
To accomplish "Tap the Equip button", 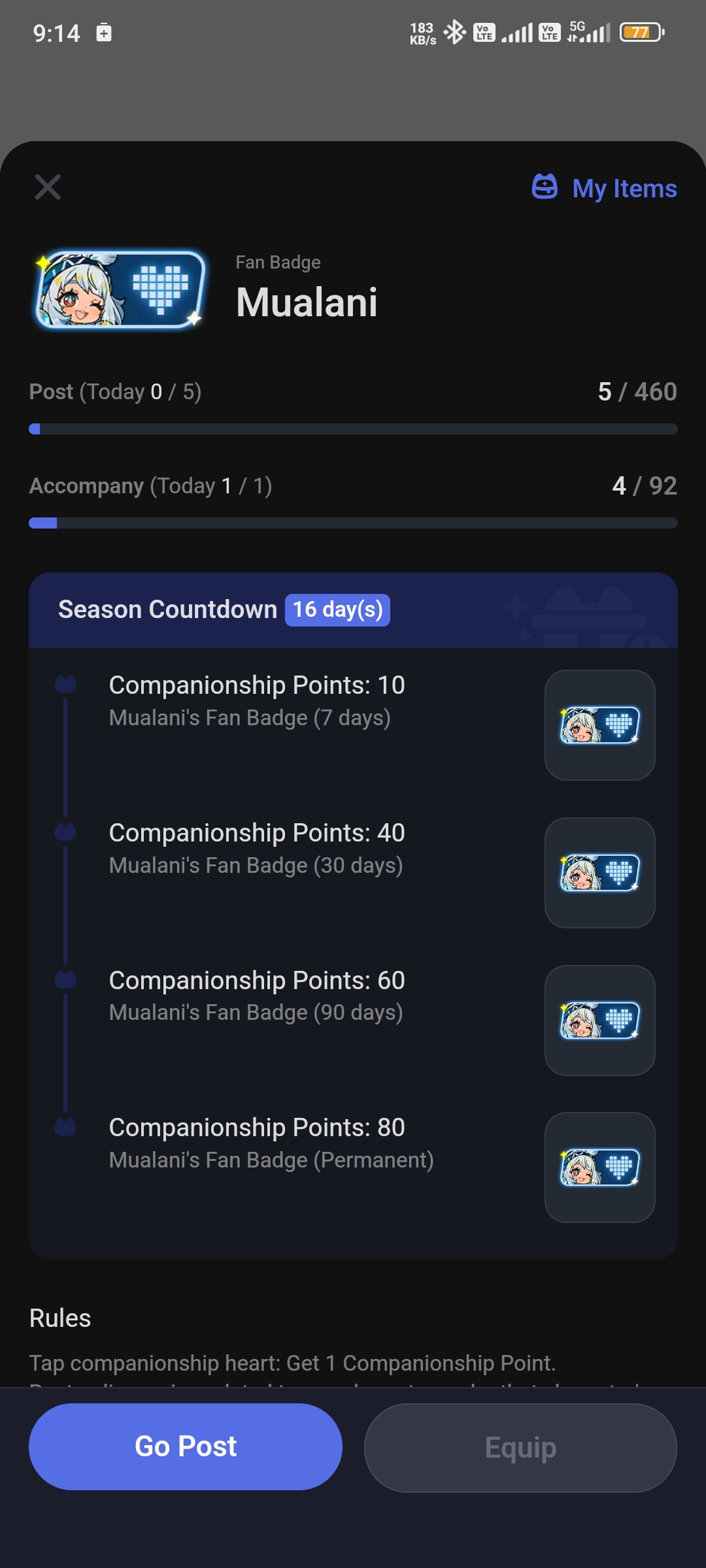I will [x=520, y=1448].
